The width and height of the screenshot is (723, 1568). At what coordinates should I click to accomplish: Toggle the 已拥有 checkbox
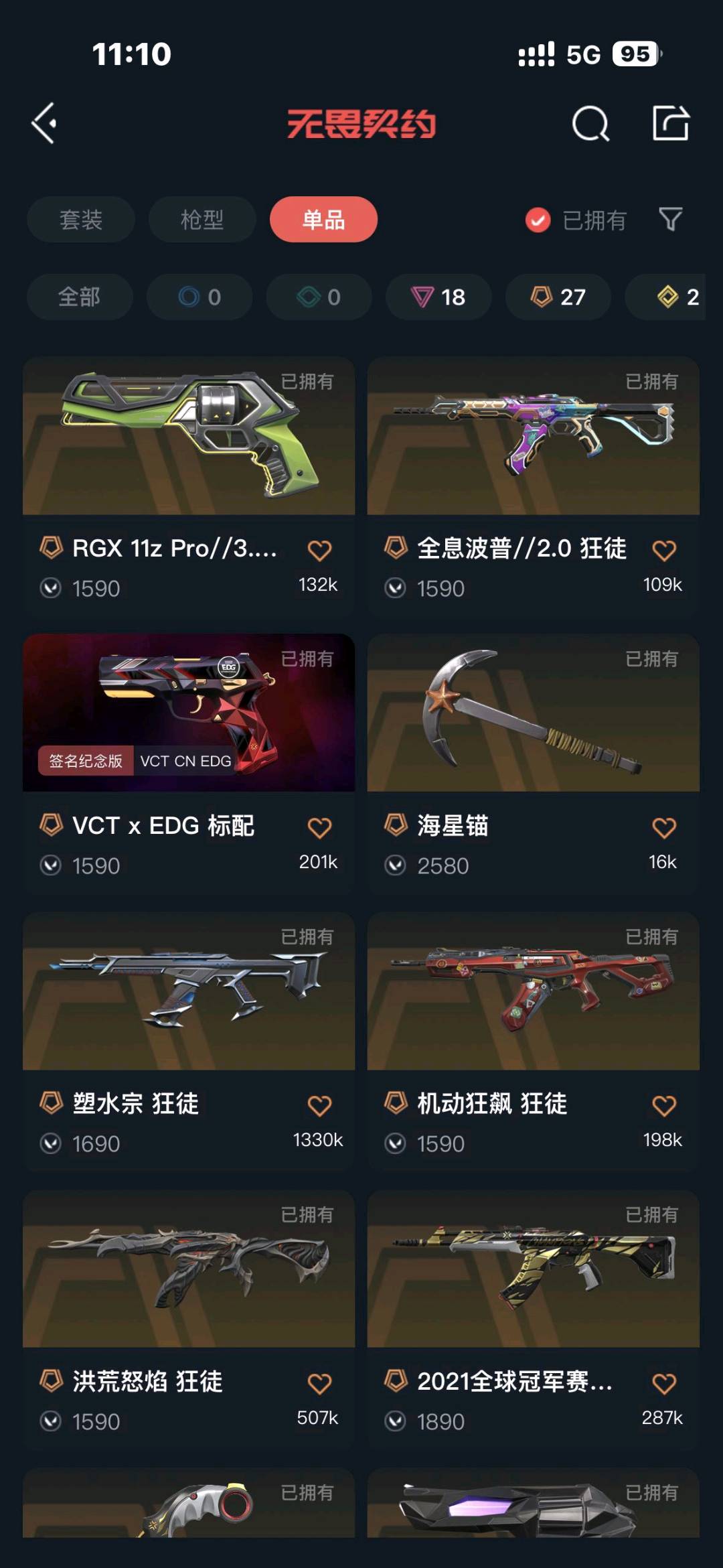tap(538, 220)
